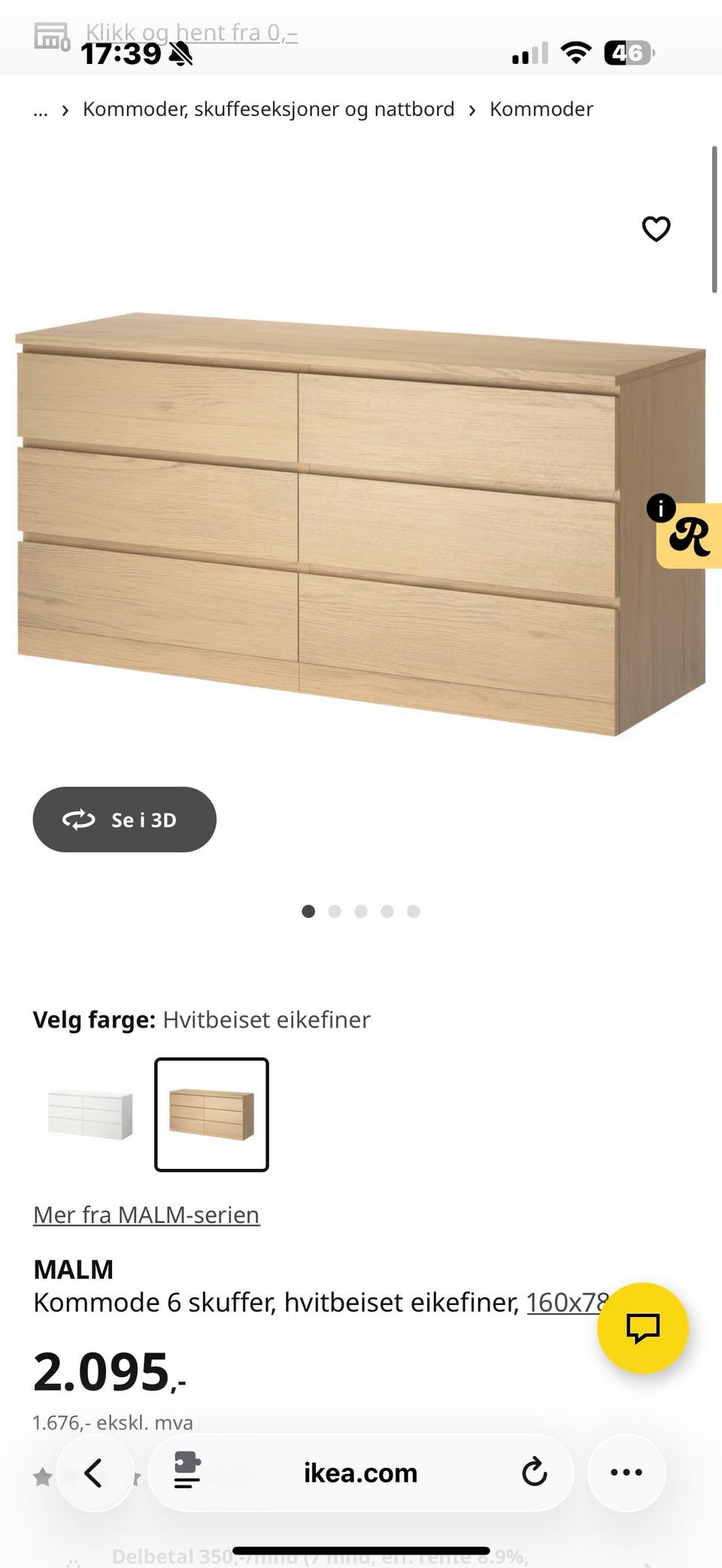The image size is (722, 1568).
Task: Tap 'Klikk og hent fra 0,-' banner
Action: click(193, 32)
